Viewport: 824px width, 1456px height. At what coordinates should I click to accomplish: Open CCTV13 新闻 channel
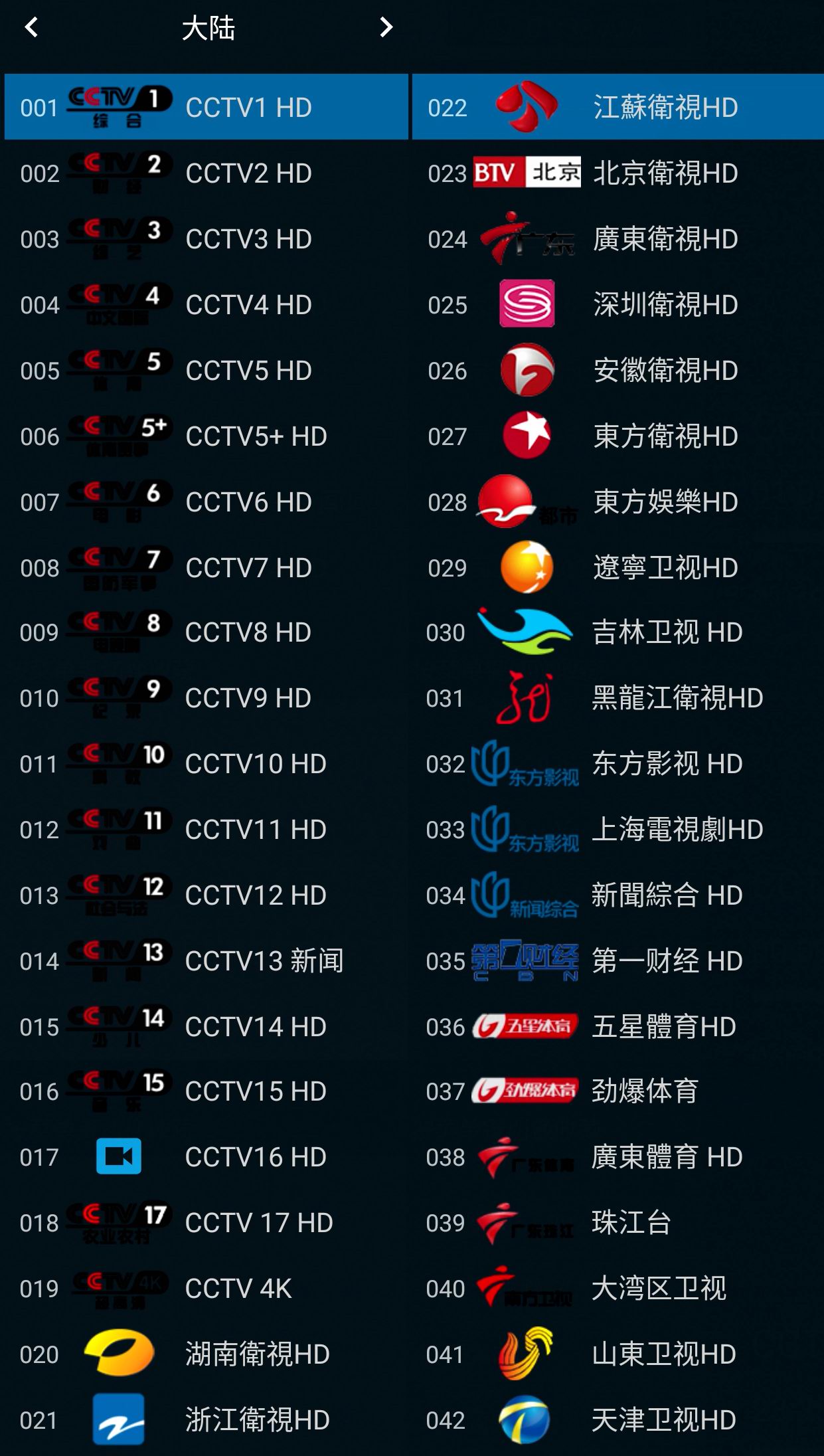tap(206, 960)
